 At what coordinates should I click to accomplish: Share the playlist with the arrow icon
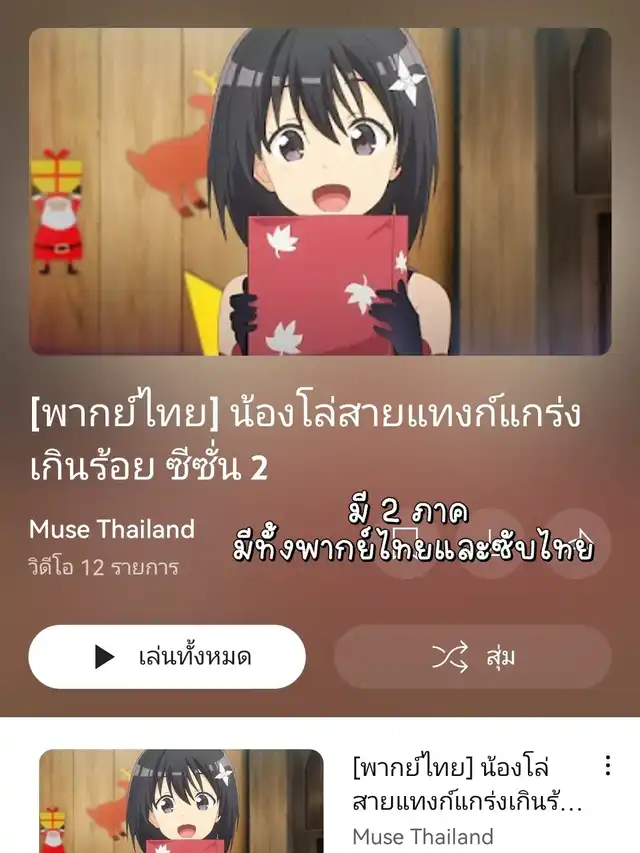581,544
